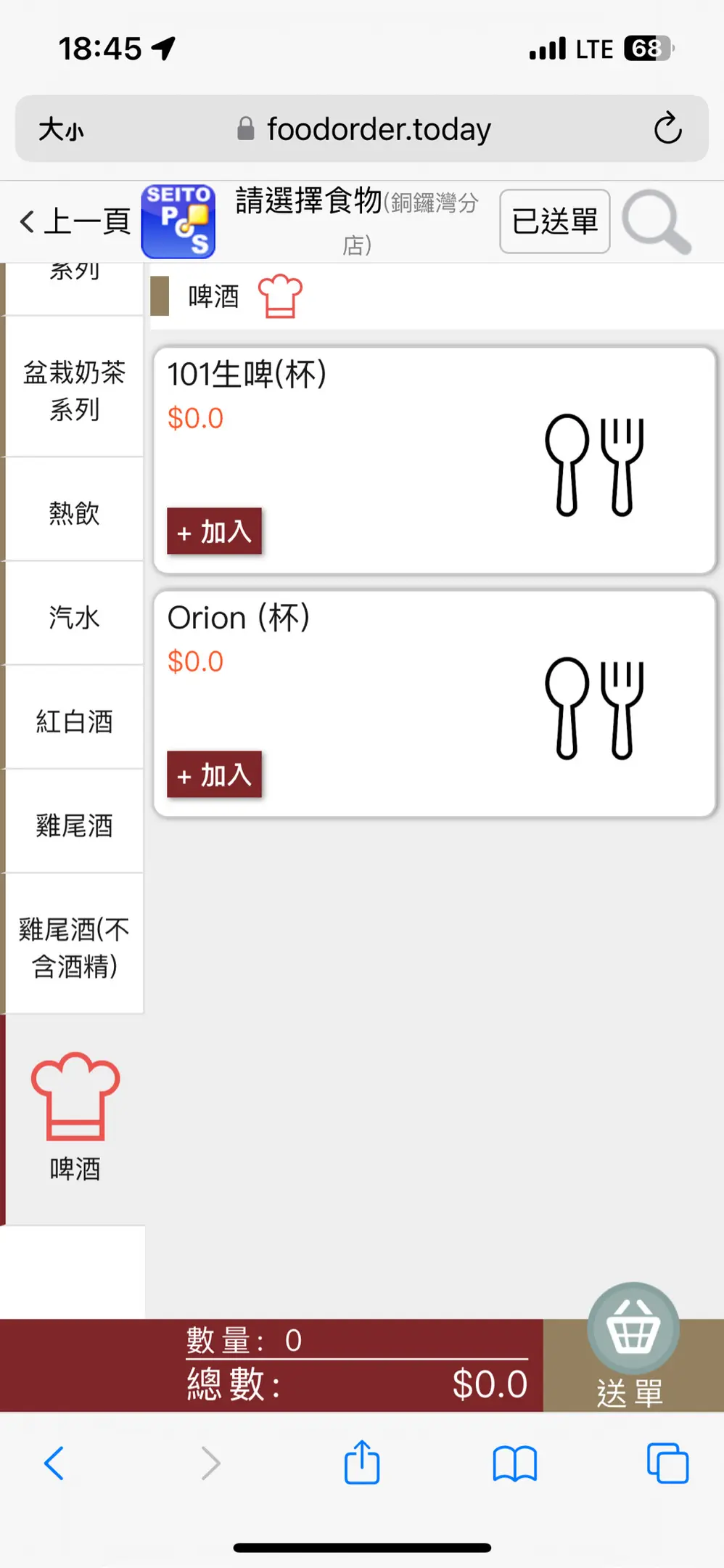Choose the 汽水 category
Image resolution: width=724 pixels, height=1568 pixels.
(74, 617)
